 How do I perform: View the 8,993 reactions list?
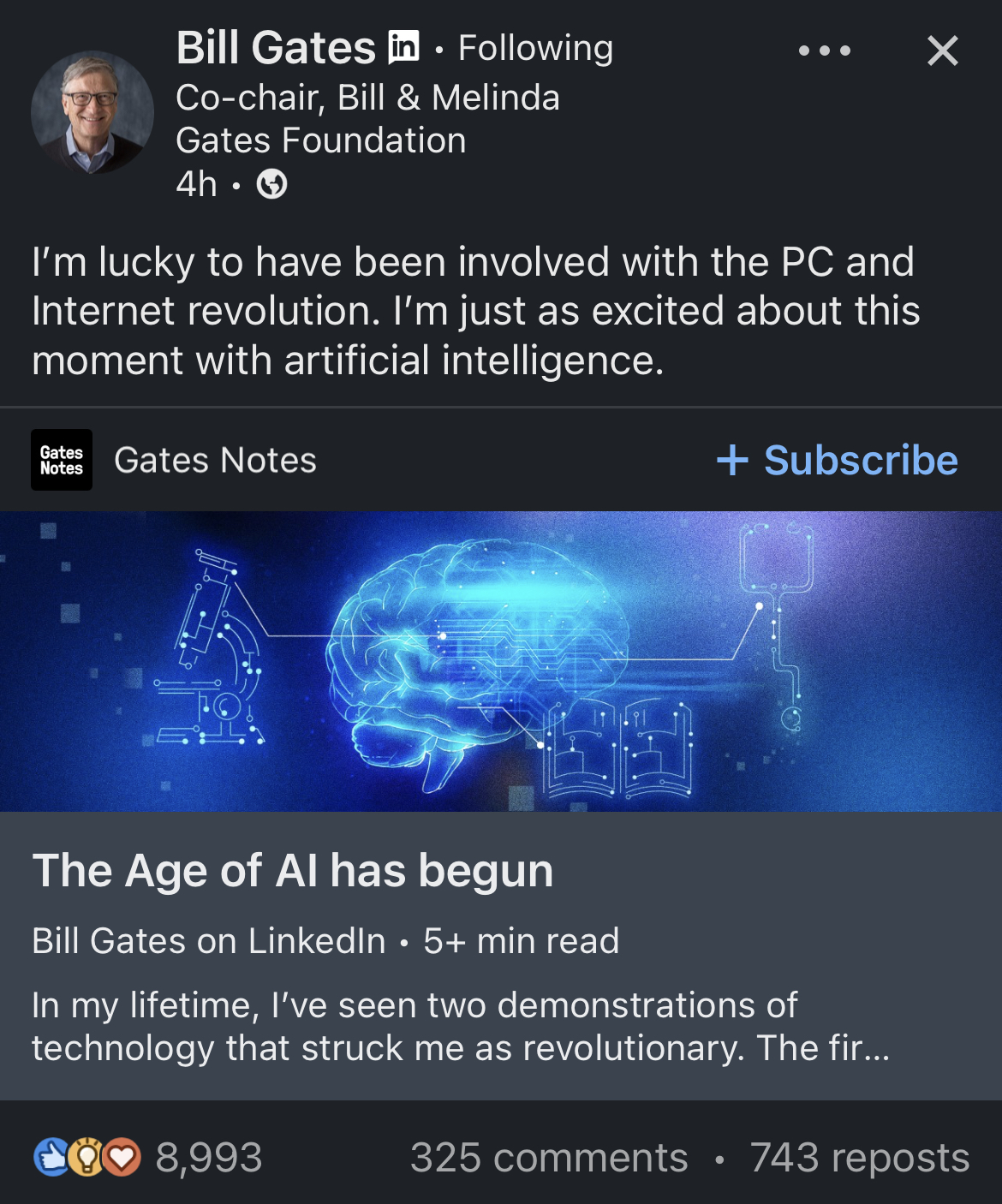149,1158
